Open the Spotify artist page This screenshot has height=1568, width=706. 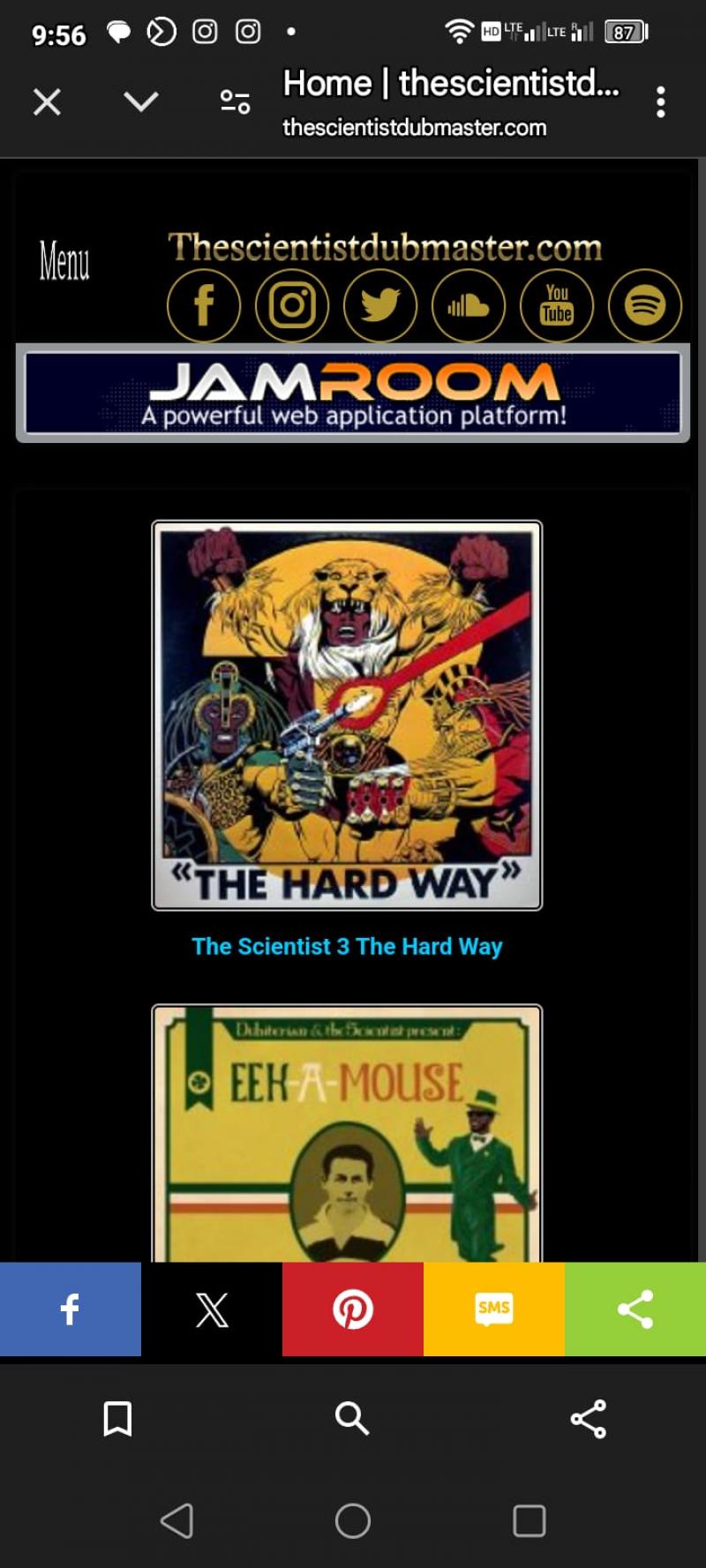(645, 305)
